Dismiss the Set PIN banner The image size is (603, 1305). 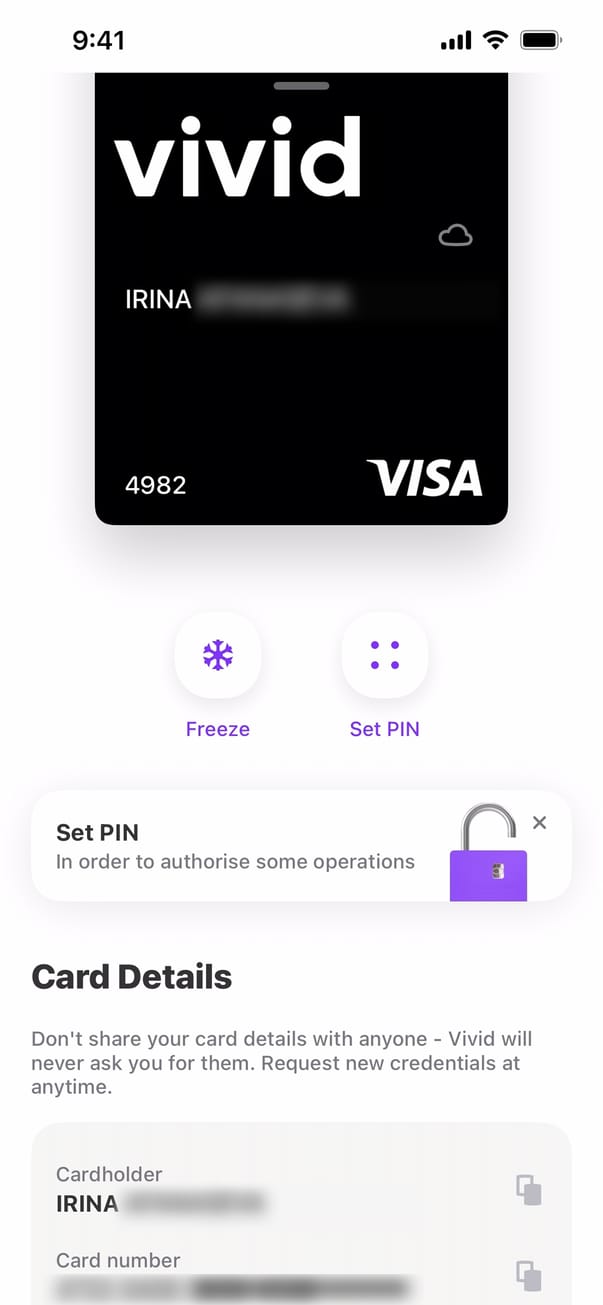click(x=540, y=822)
